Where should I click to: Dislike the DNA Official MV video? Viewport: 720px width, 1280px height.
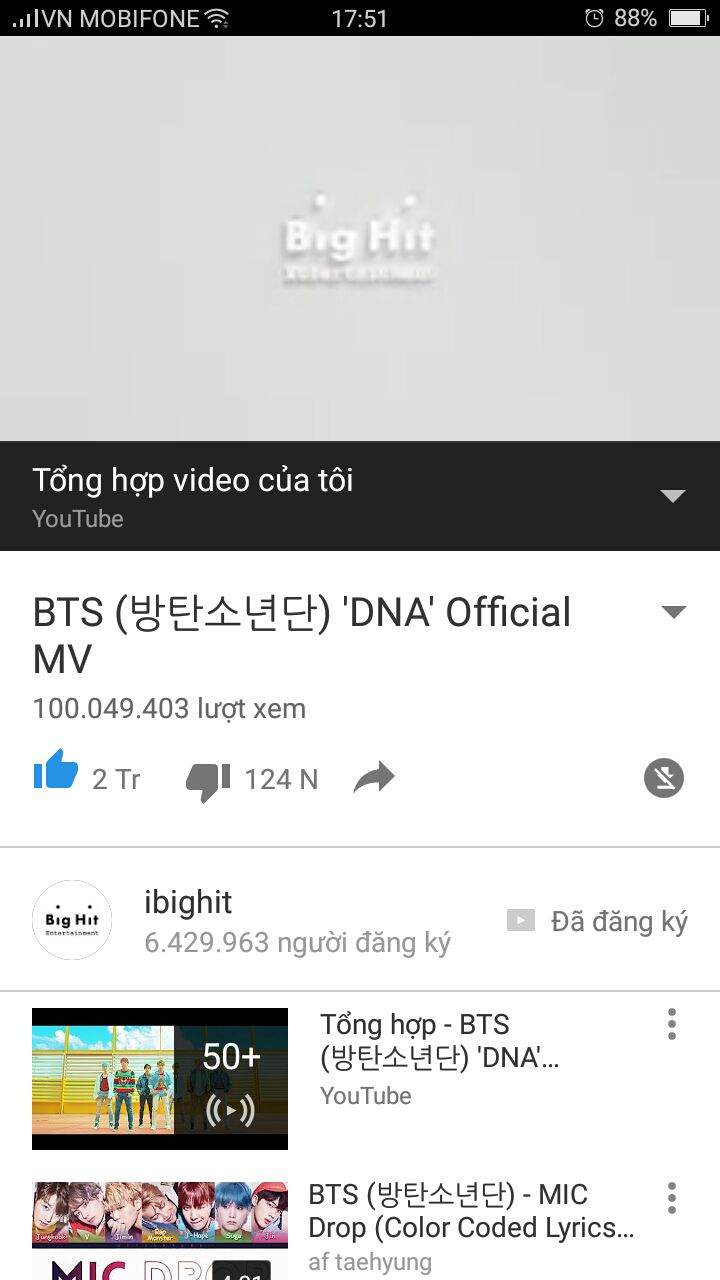point(208,779)
